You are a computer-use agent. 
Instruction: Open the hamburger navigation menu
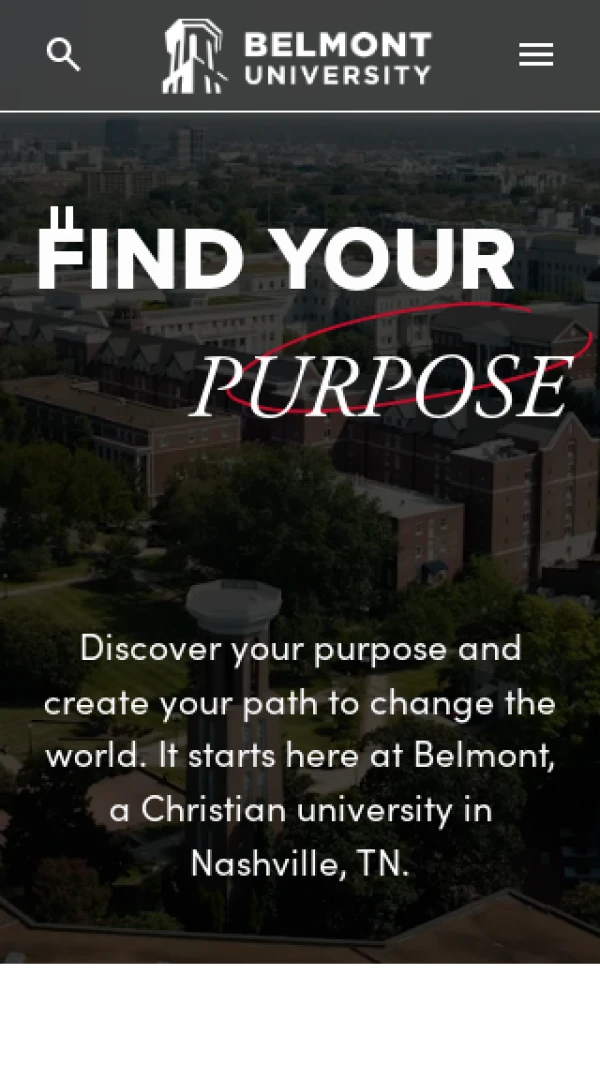(x=536, y=55)
